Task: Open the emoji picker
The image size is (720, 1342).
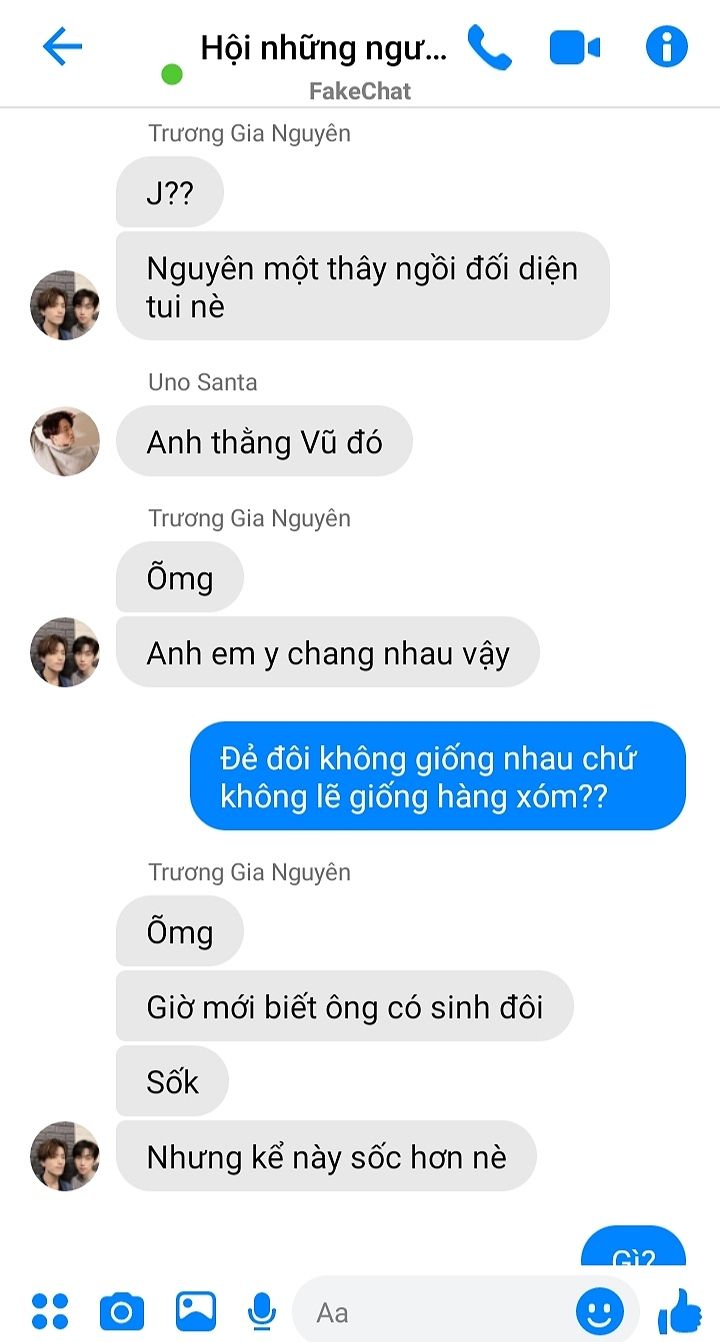Action: tap(600, 1311)
